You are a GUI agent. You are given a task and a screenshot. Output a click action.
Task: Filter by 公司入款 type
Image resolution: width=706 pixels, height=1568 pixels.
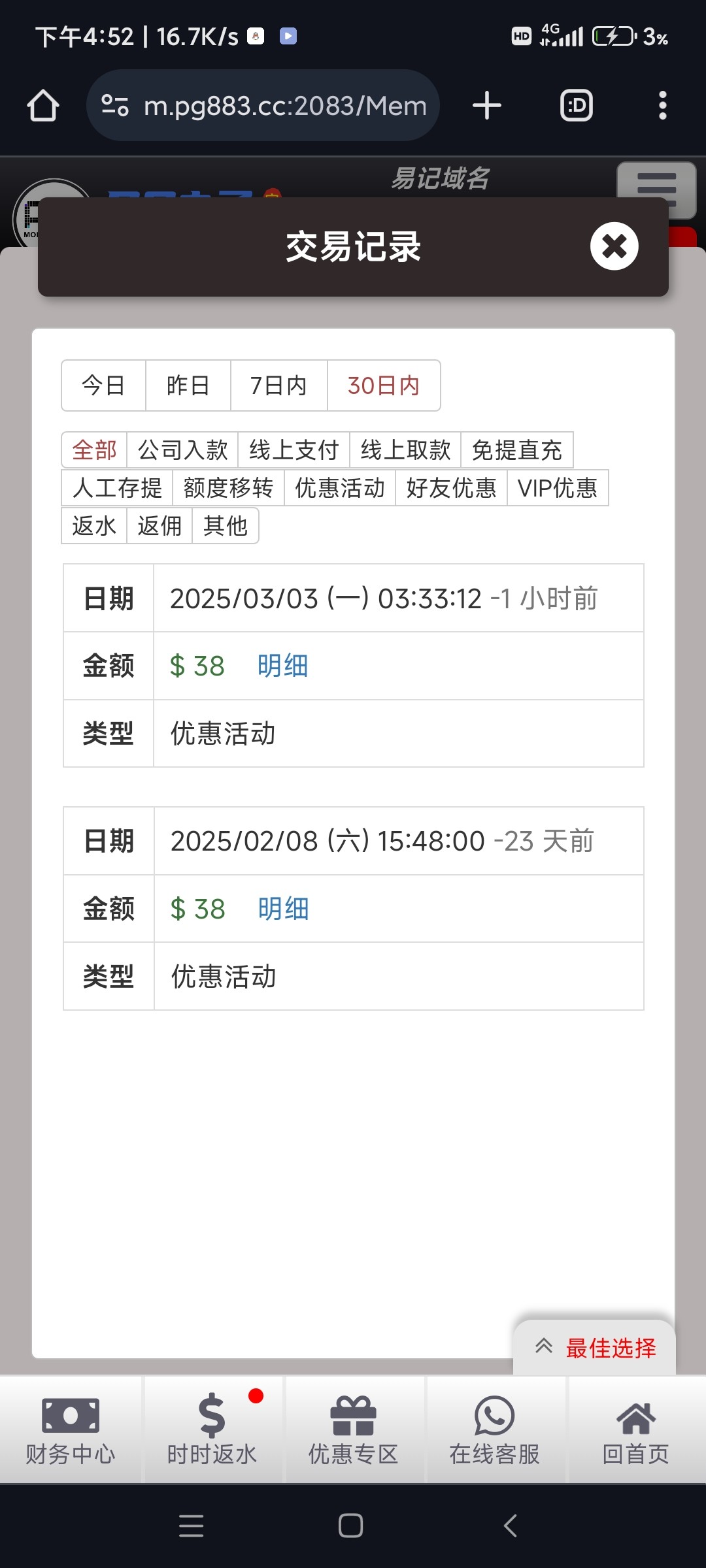pyautogui.click(x=182, y=450)
